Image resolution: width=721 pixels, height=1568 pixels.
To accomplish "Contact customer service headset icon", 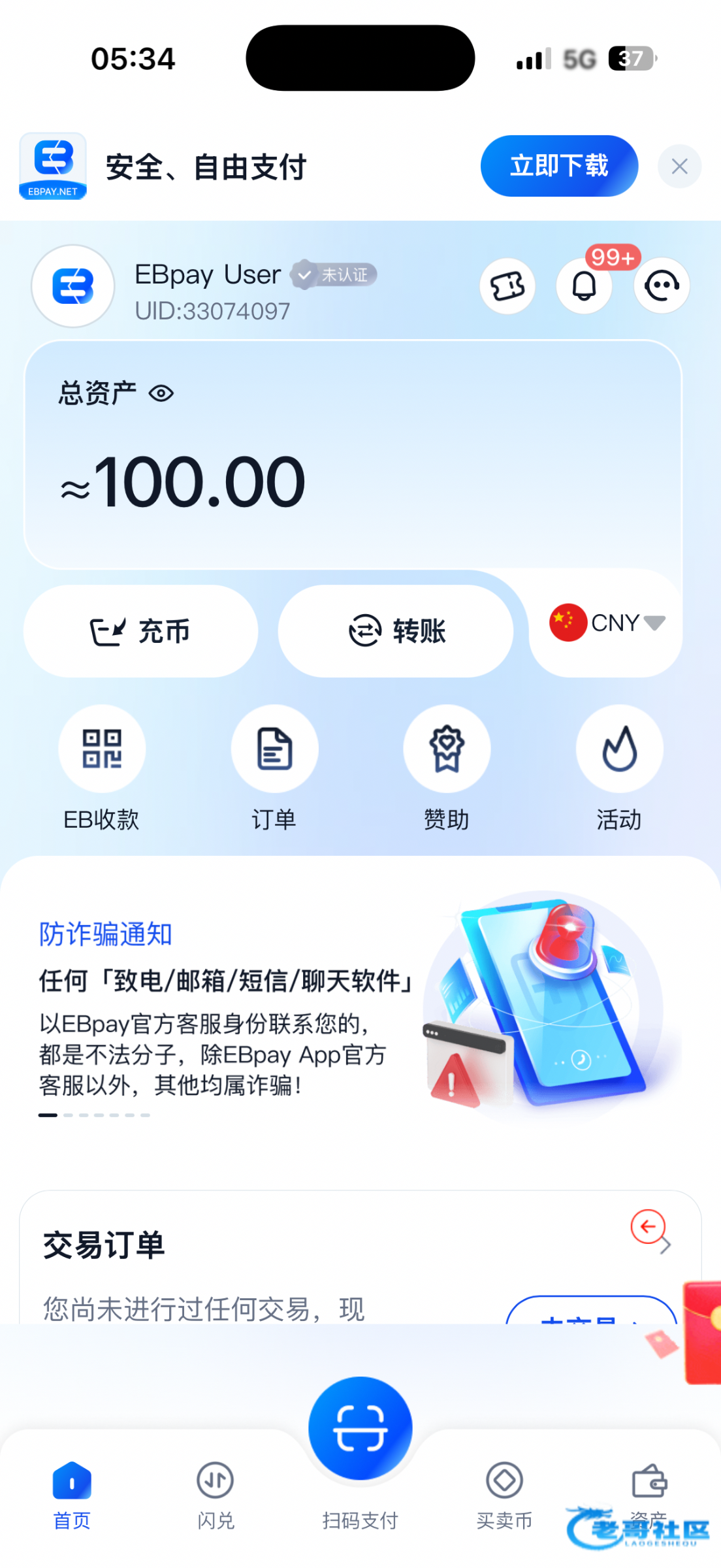I will 662,286.
